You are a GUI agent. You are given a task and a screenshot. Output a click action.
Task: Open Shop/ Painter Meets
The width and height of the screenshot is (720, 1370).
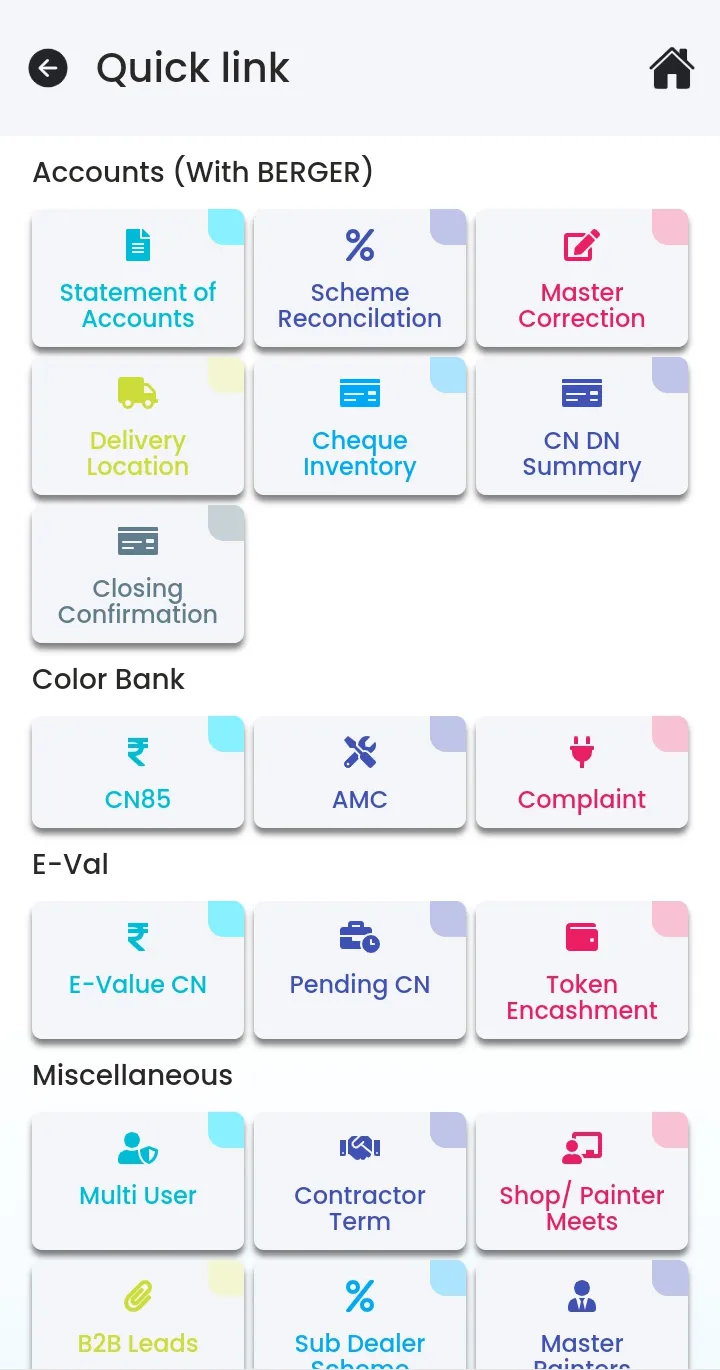click(582, 1181)
